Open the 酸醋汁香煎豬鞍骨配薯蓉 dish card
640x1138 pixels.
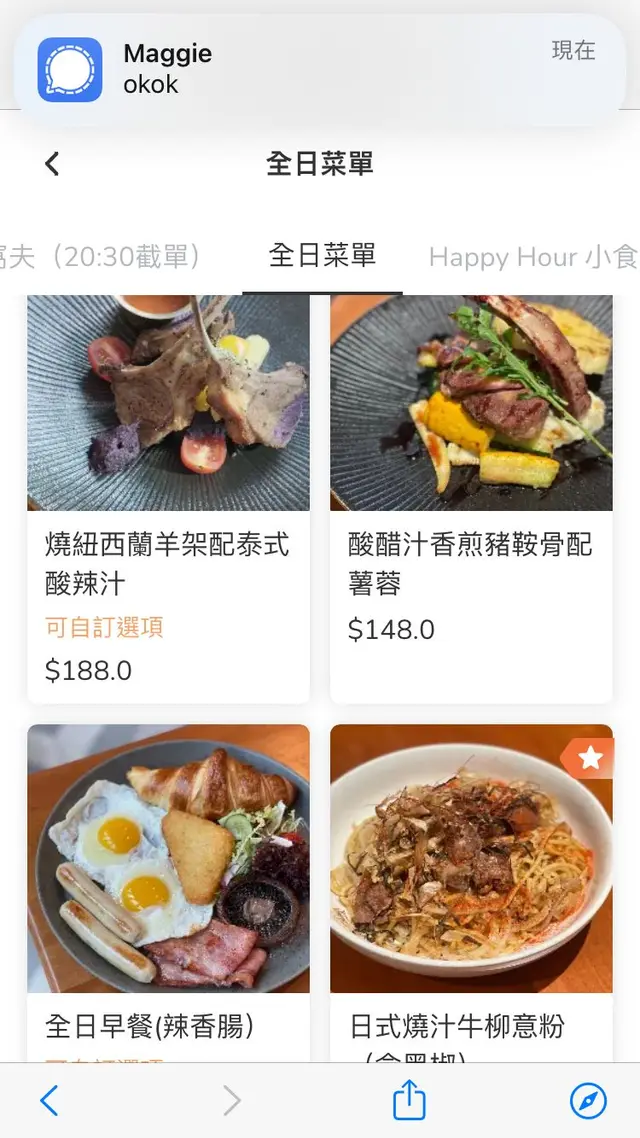click(x=471, y=500)
